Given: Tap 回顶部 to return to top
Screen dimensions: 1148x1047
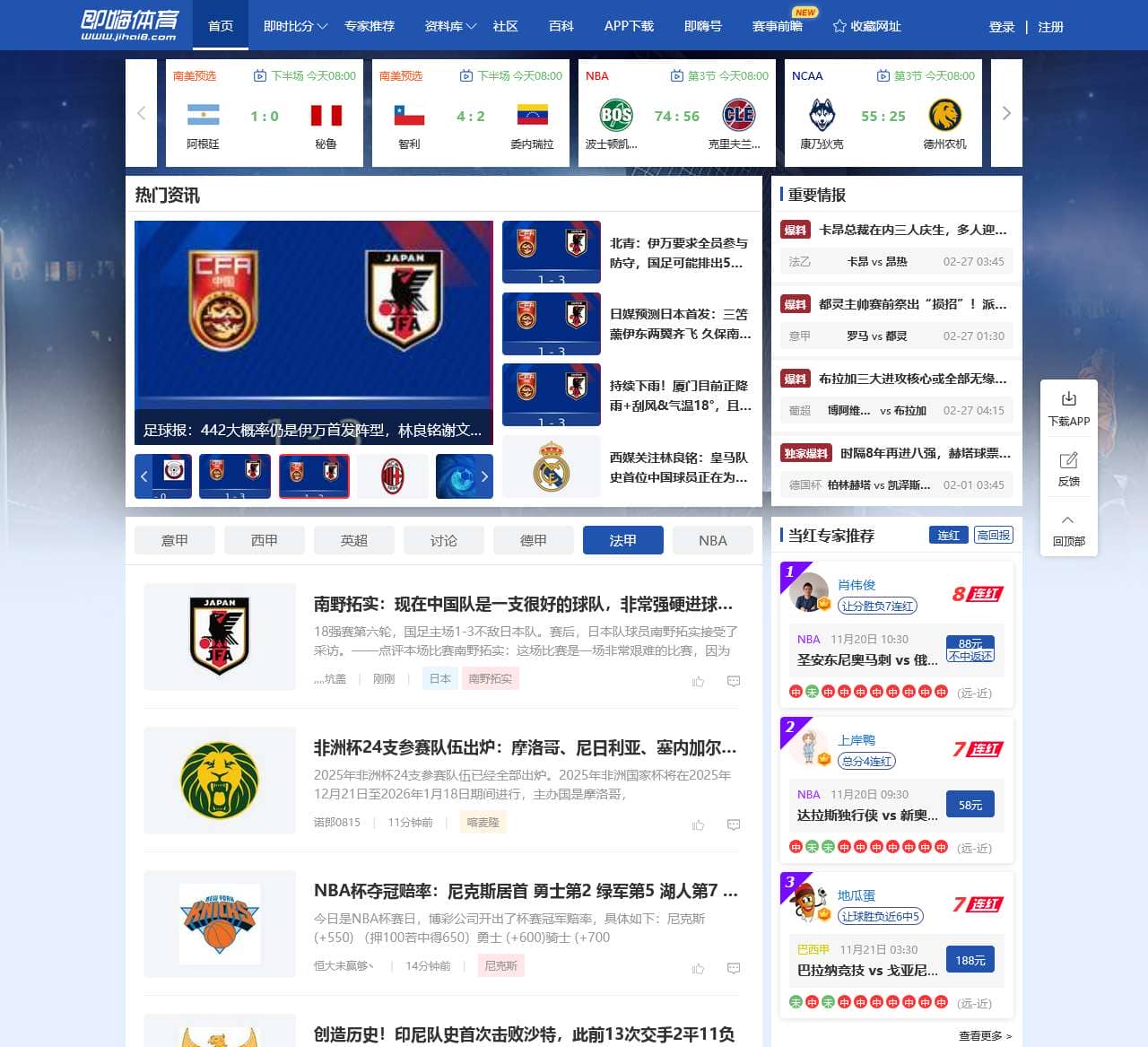Looking at the screenshot, I should point(1068,529).
